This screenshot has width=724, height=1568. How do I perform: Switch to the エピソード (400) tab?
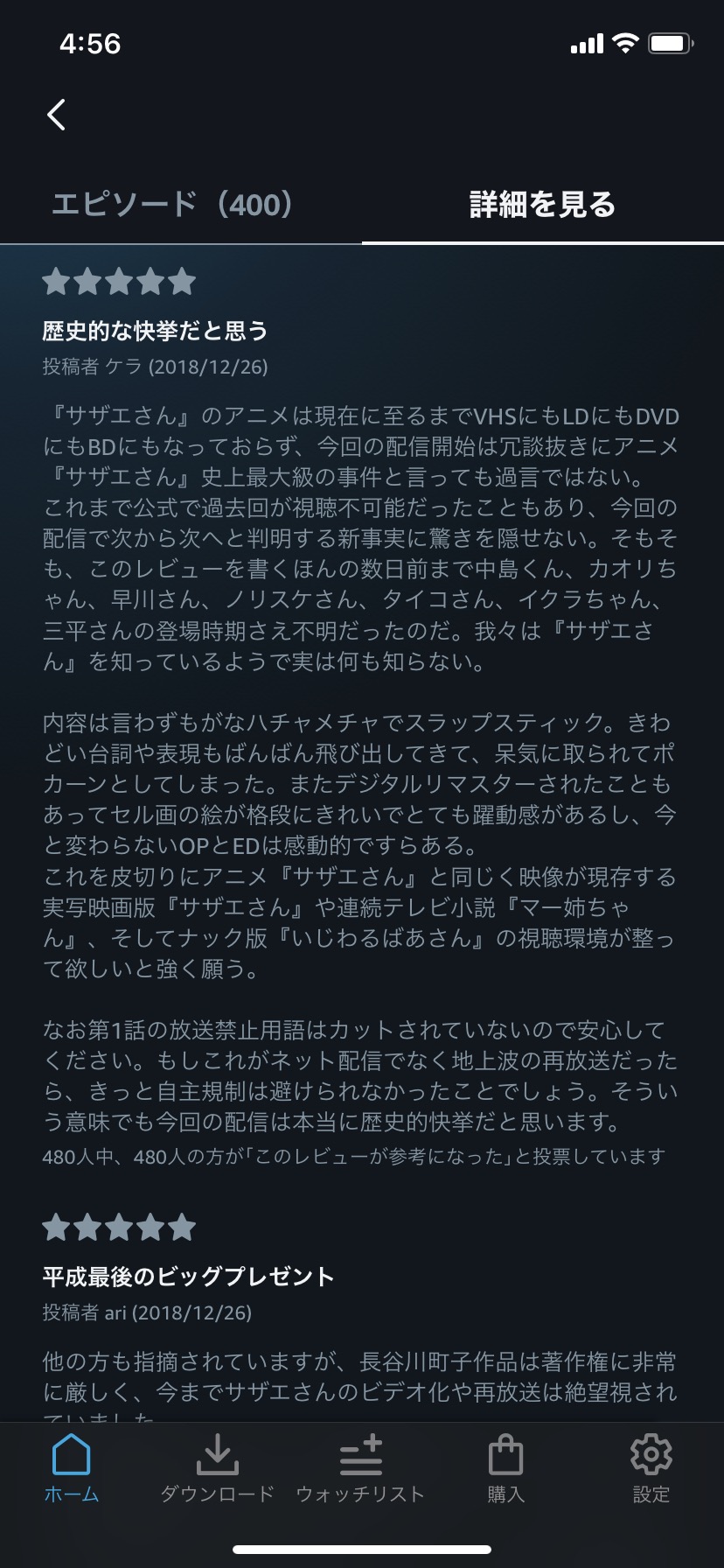point(173,205)
